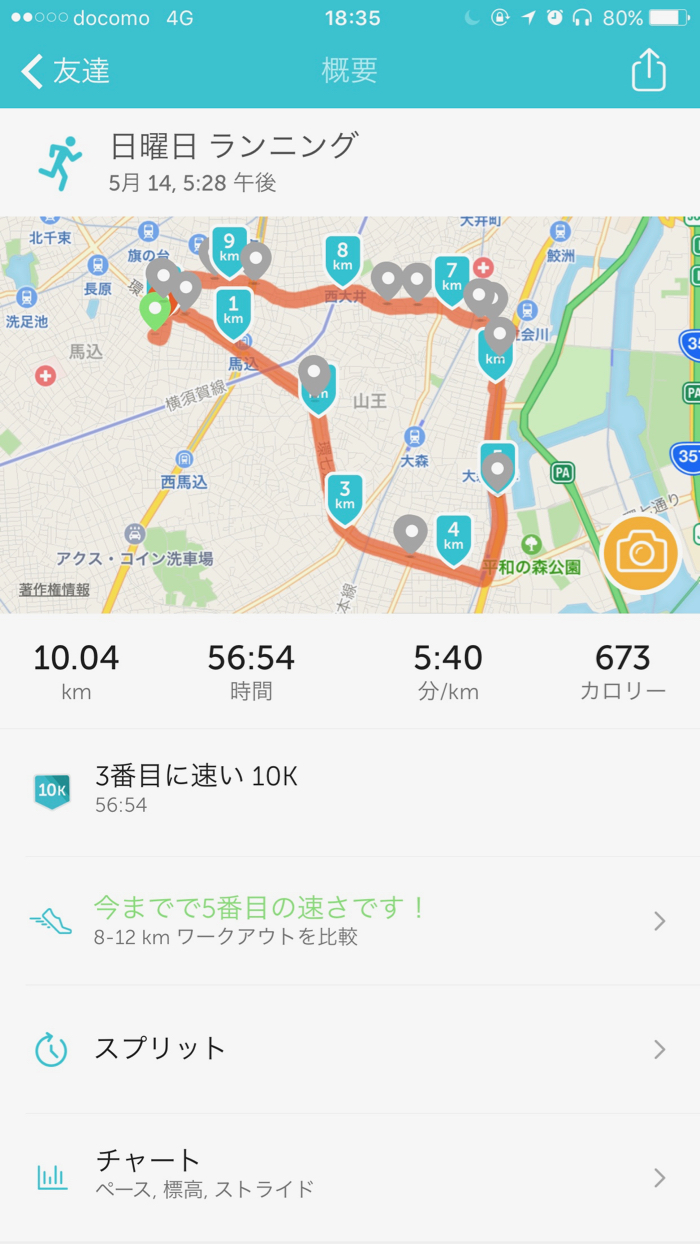Image resolution: width=700 pixels, height=1244 pixels.
Task: Open 著作権情報 map attribution link
Action: click(54, 589)
